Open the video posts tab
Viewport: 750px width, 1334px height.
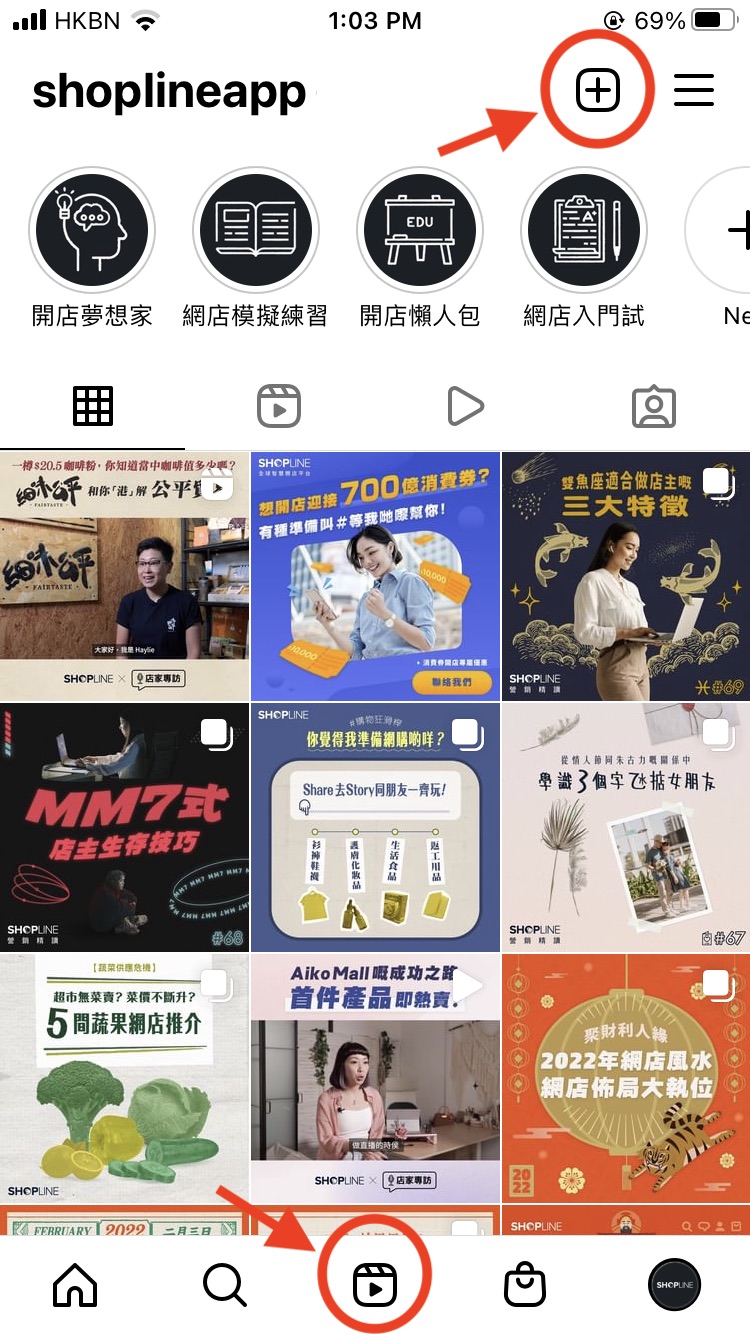[x=465, y=405]
